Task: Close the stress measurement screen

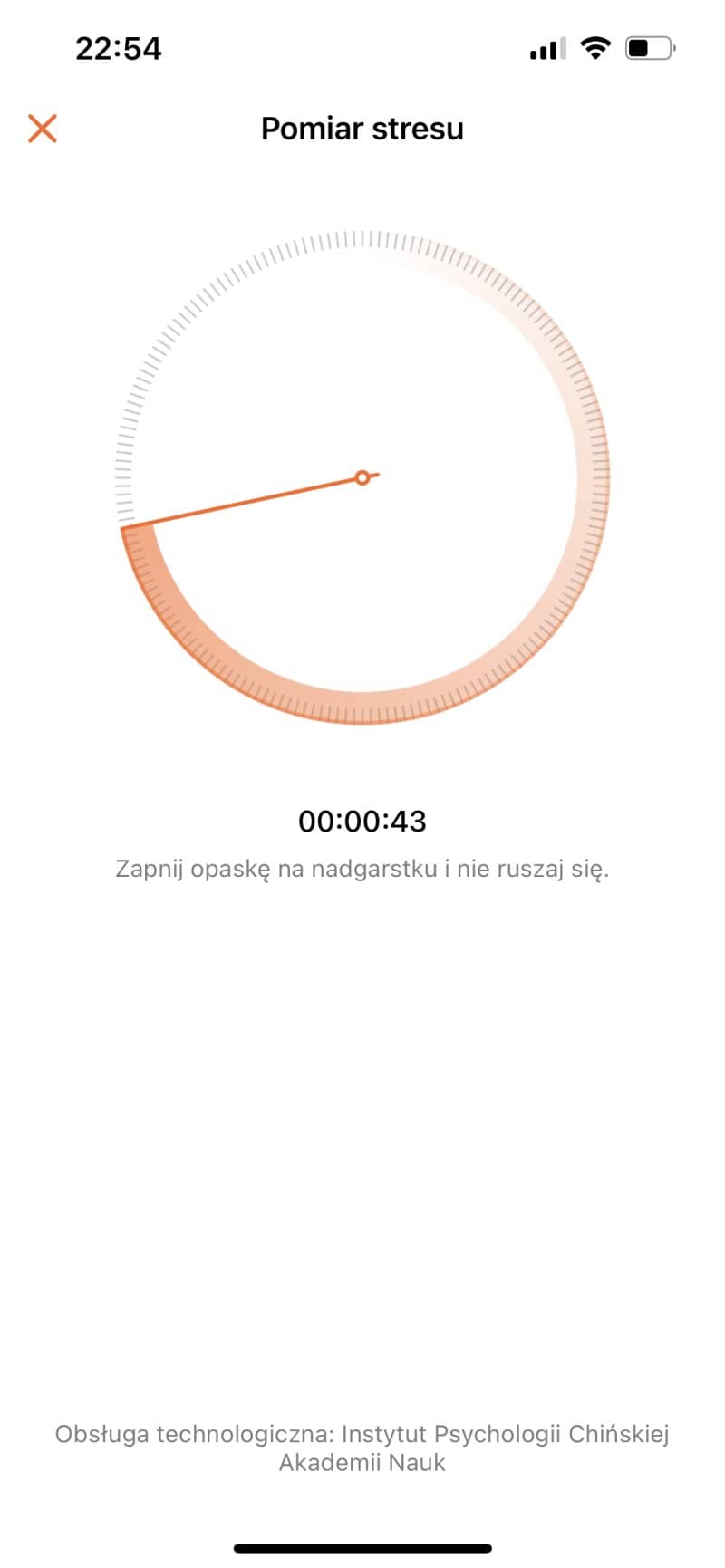Action: tap(43, 129)
